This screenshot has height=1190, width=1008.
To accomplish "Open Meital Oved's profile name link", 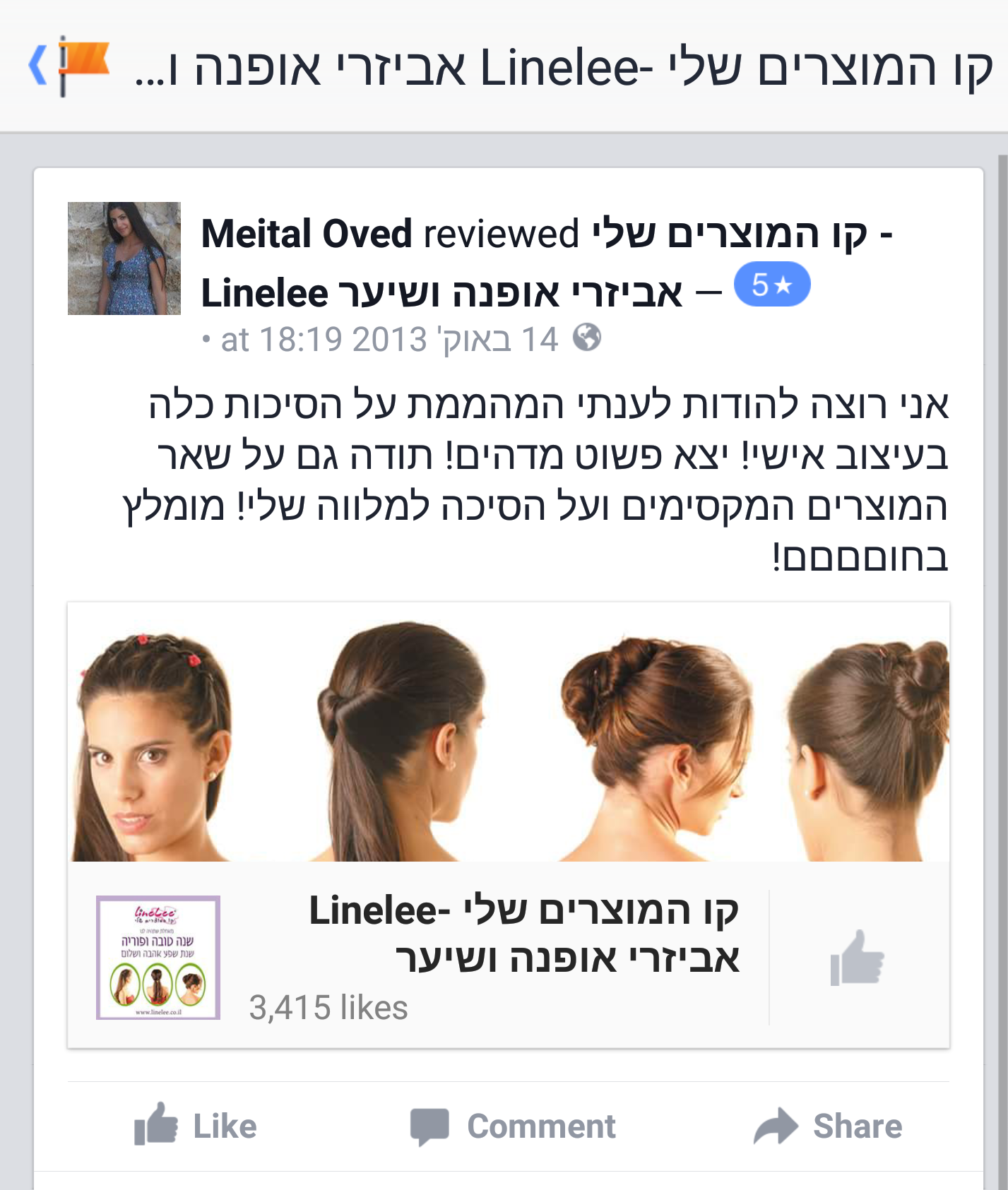I will [306, 234].
